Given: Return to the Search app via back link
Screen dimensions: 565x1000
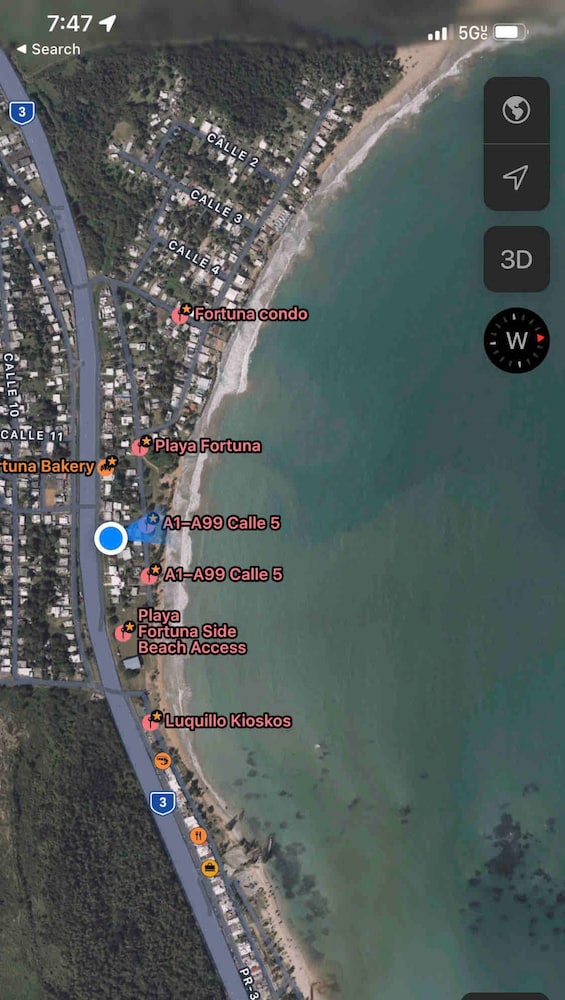Looking at the screenshot, I should tap(48, 49).
